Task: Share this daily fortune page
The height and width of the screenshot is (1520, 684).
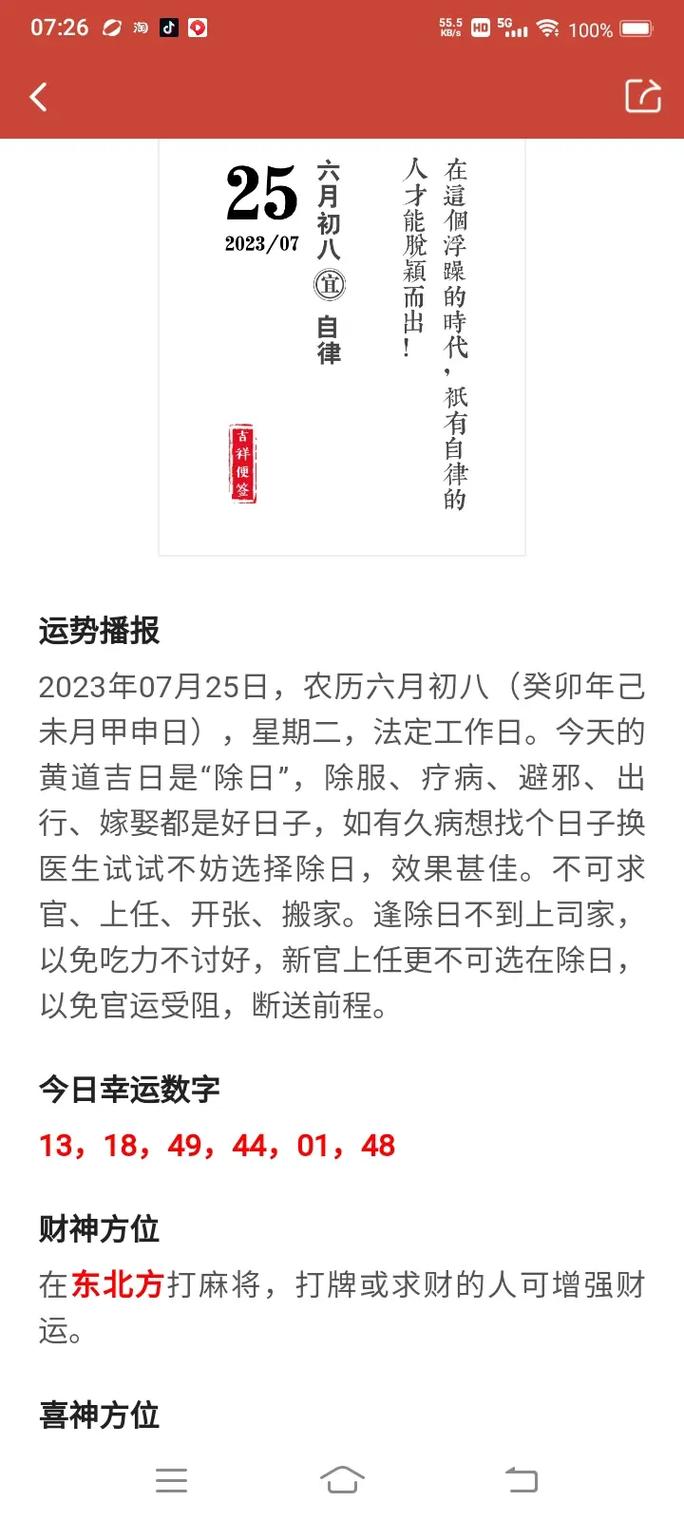Action: click(643, 96)
